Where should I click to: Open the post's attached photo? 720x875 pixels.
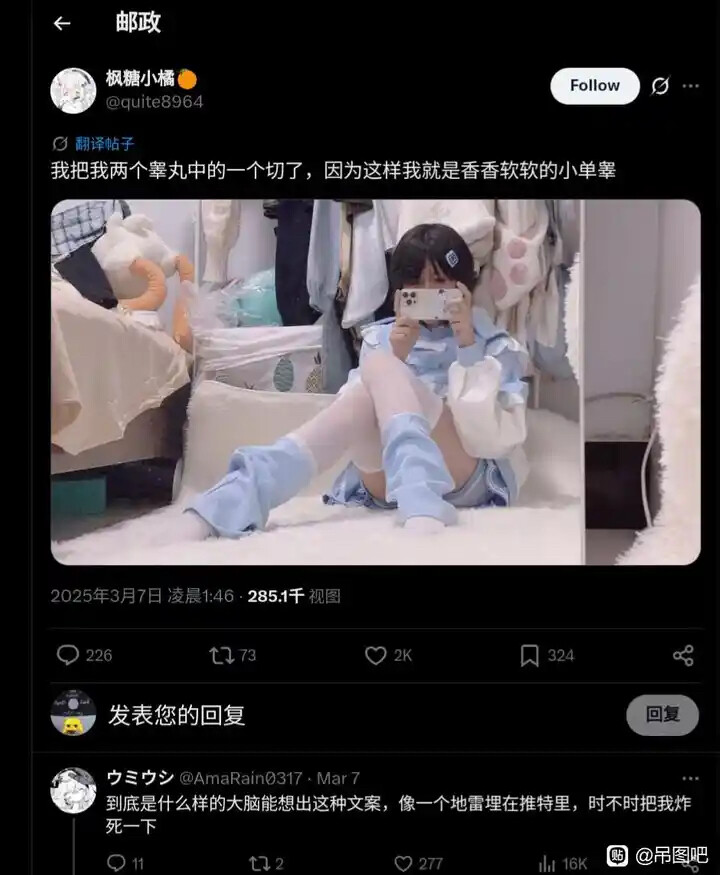tap(375, 382)
